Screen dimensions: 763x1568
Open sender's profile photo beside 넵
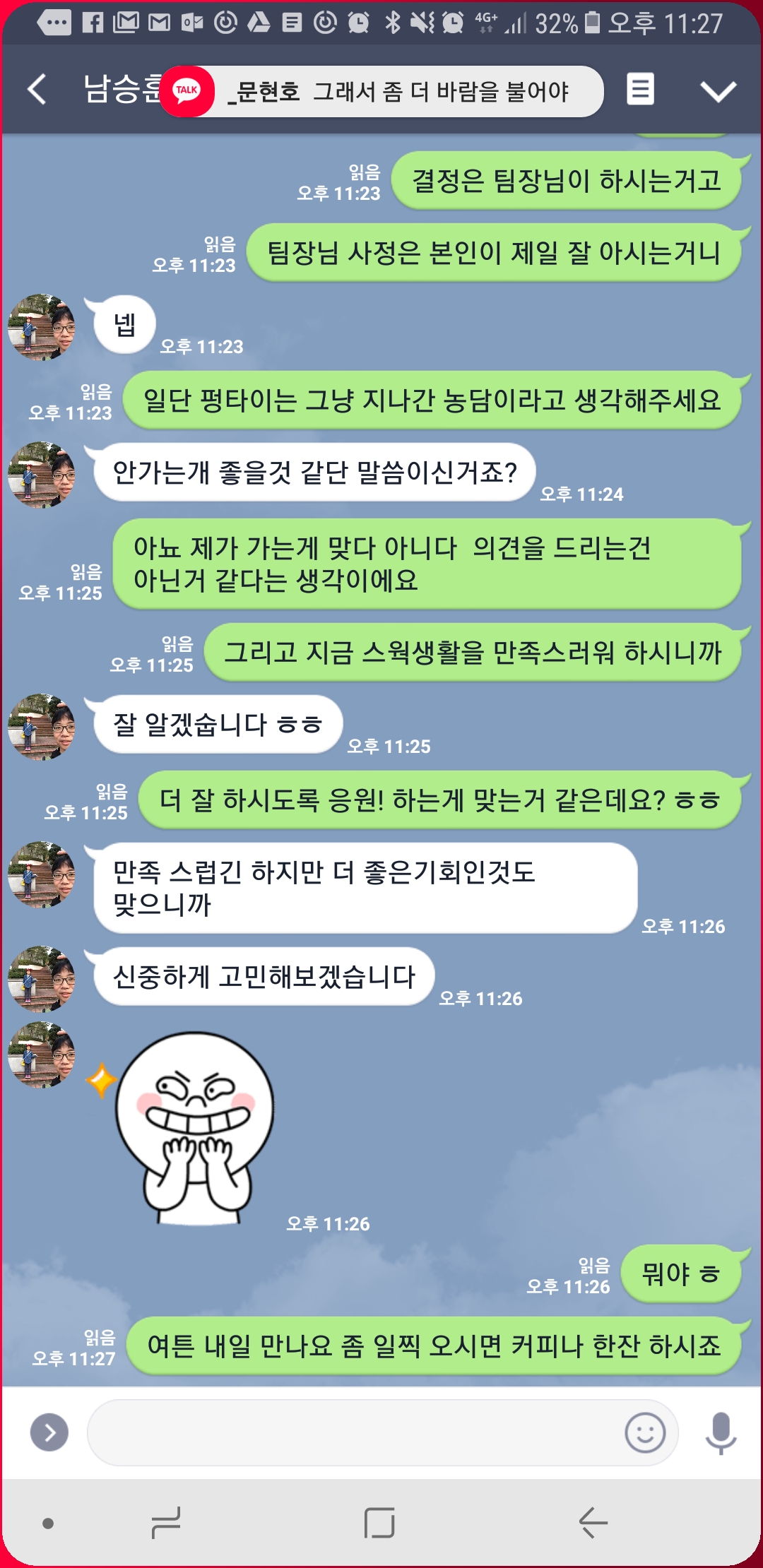[x=41, y=328]
